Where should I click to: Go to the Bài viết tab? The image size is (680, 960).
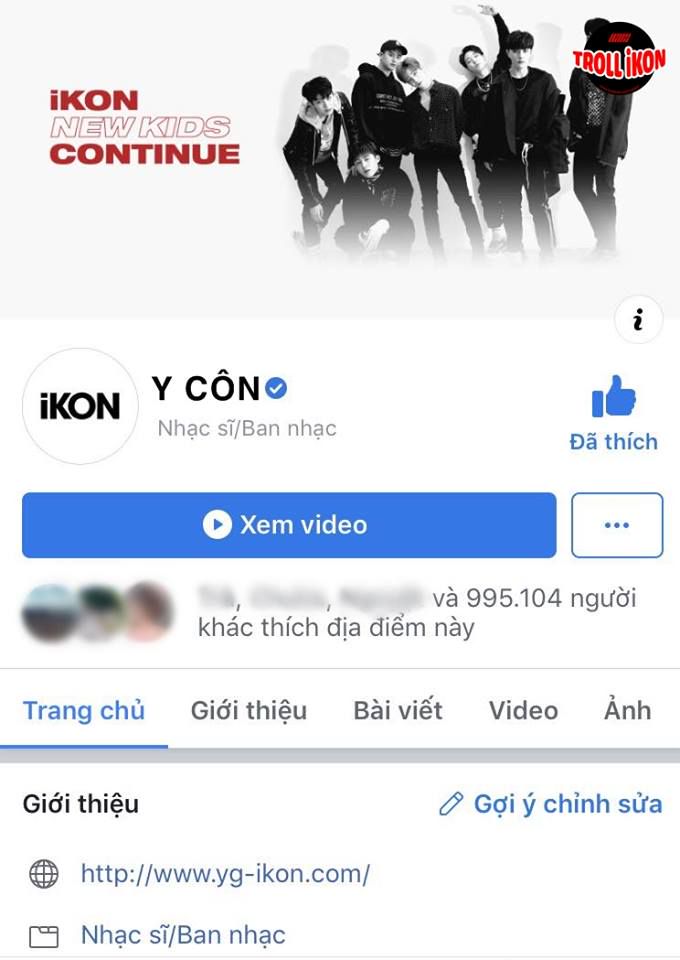(x=398, y=711)
